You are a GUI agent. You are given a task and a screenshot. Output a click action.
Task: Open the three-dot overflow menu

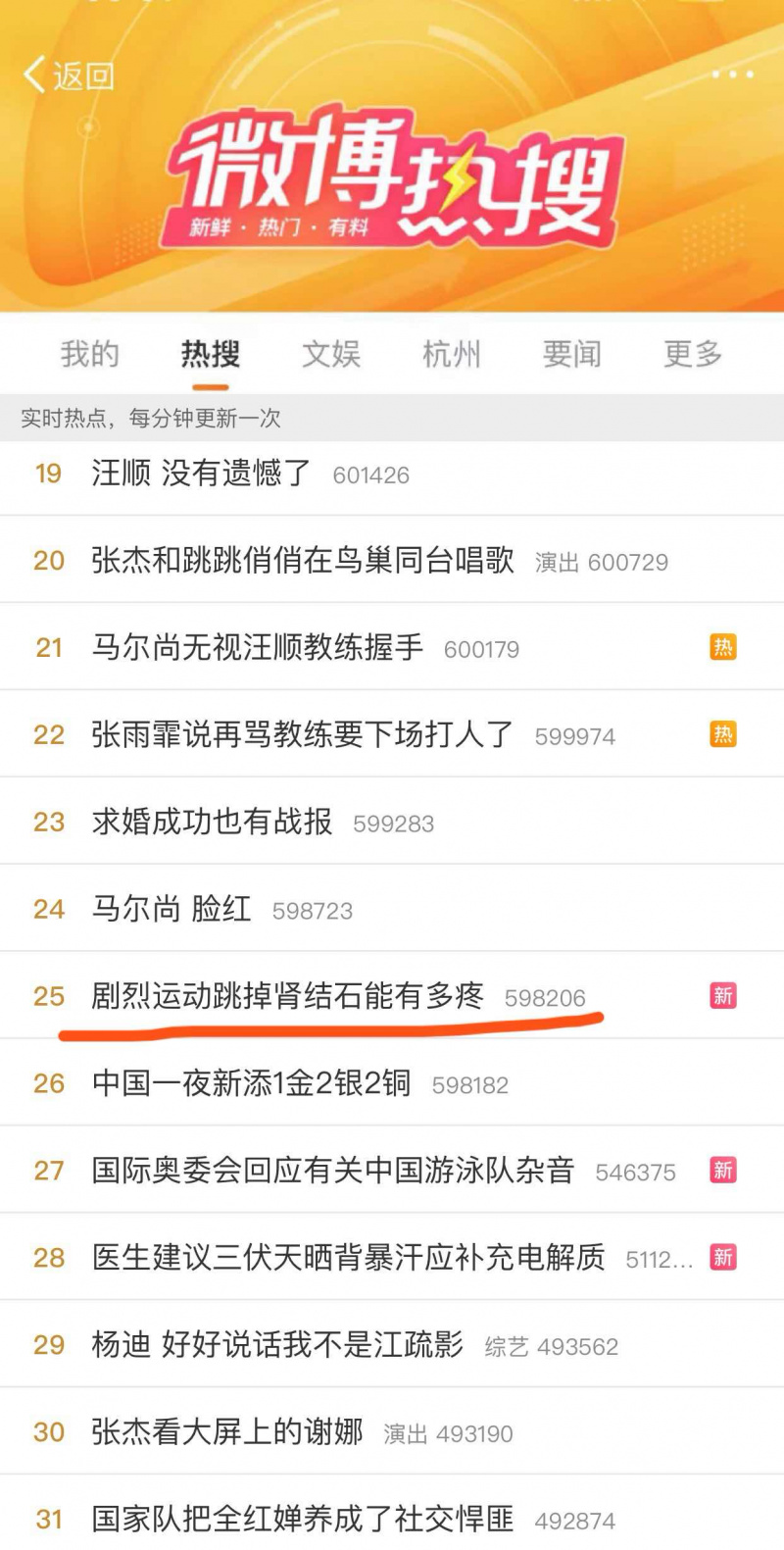coord(732,75)
